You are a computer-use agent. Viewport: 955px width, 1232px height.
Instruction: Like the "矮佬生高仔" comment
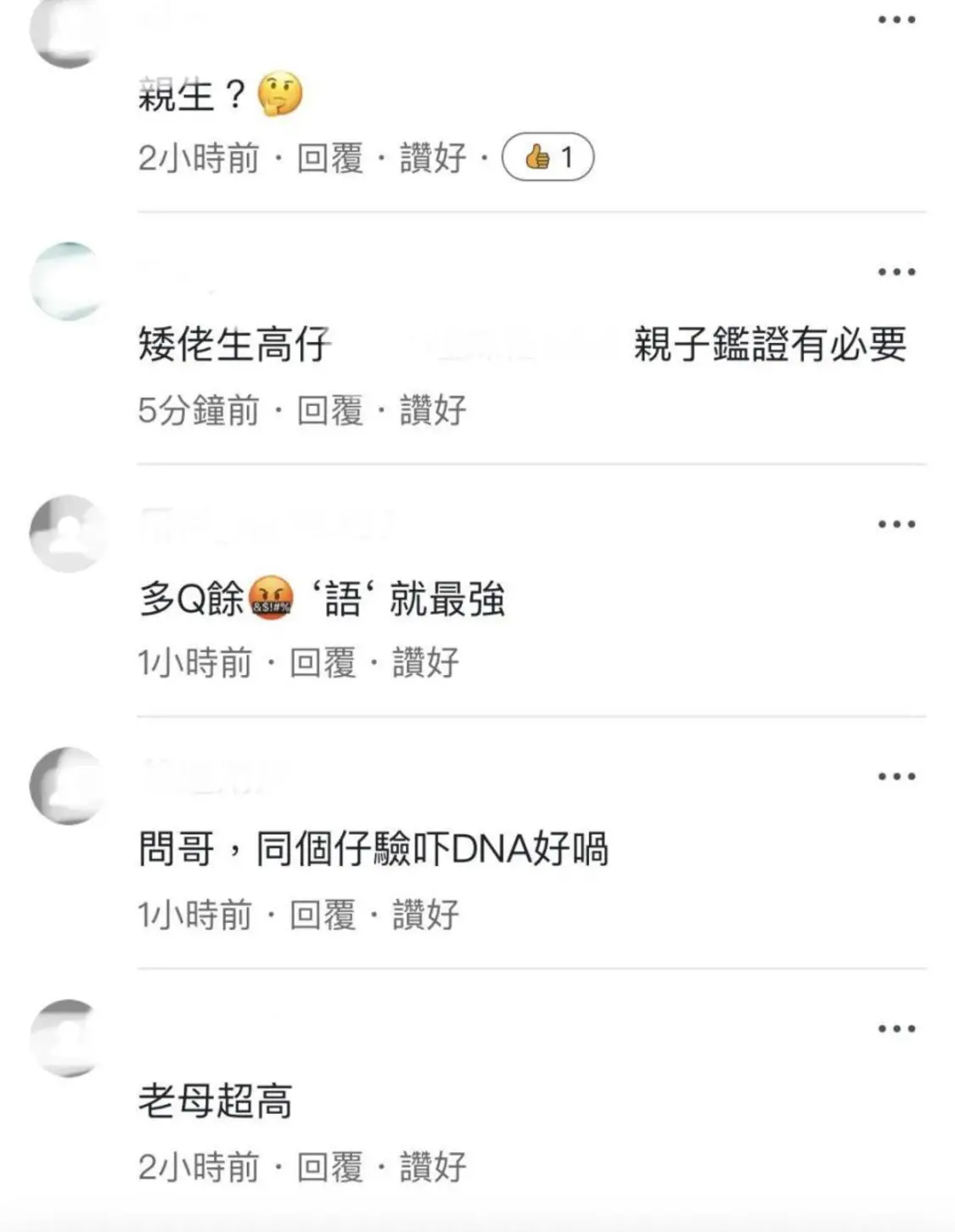click(x=433, y=410)
